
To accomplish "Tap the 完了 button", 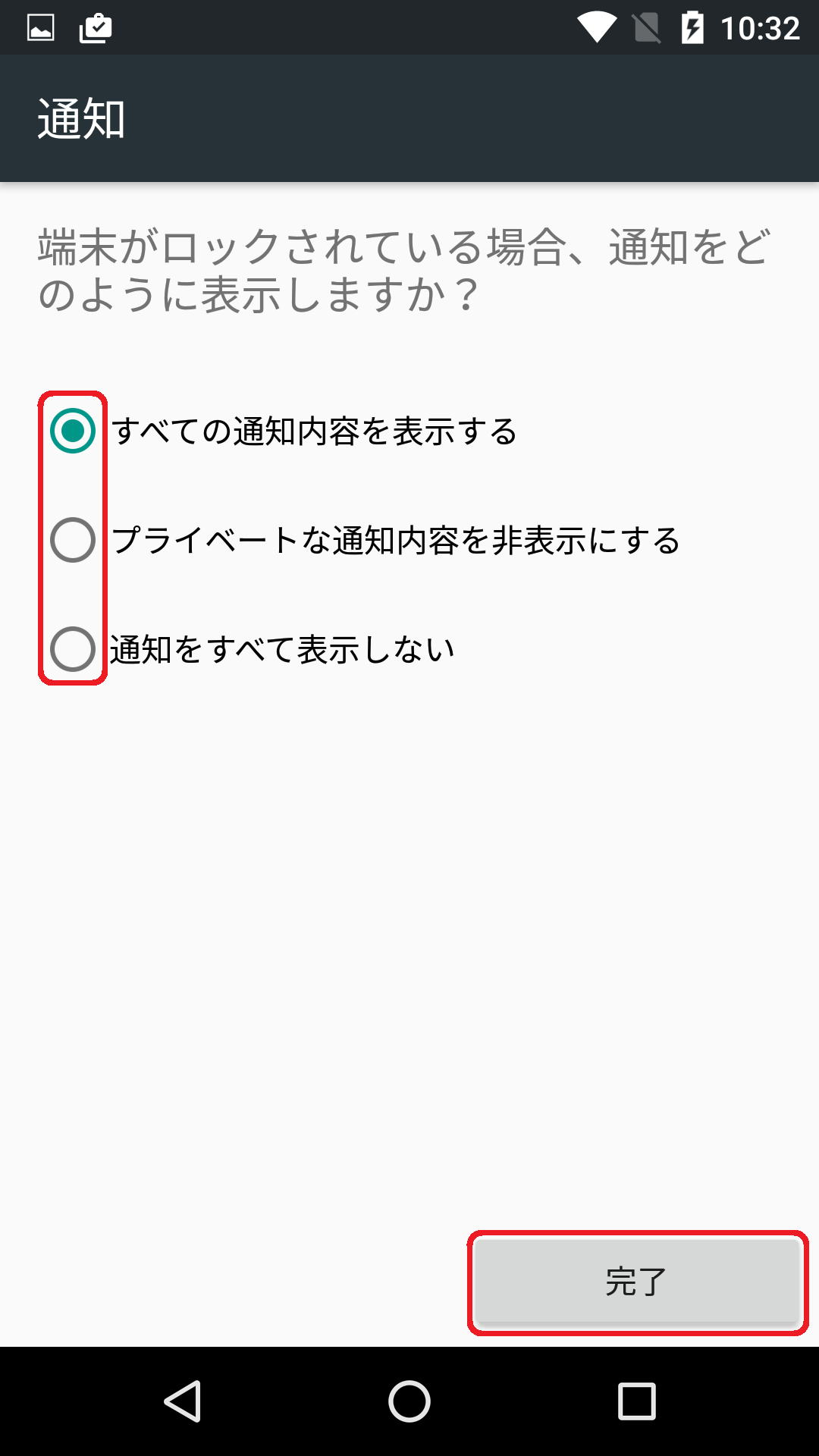I will 638,1282.
